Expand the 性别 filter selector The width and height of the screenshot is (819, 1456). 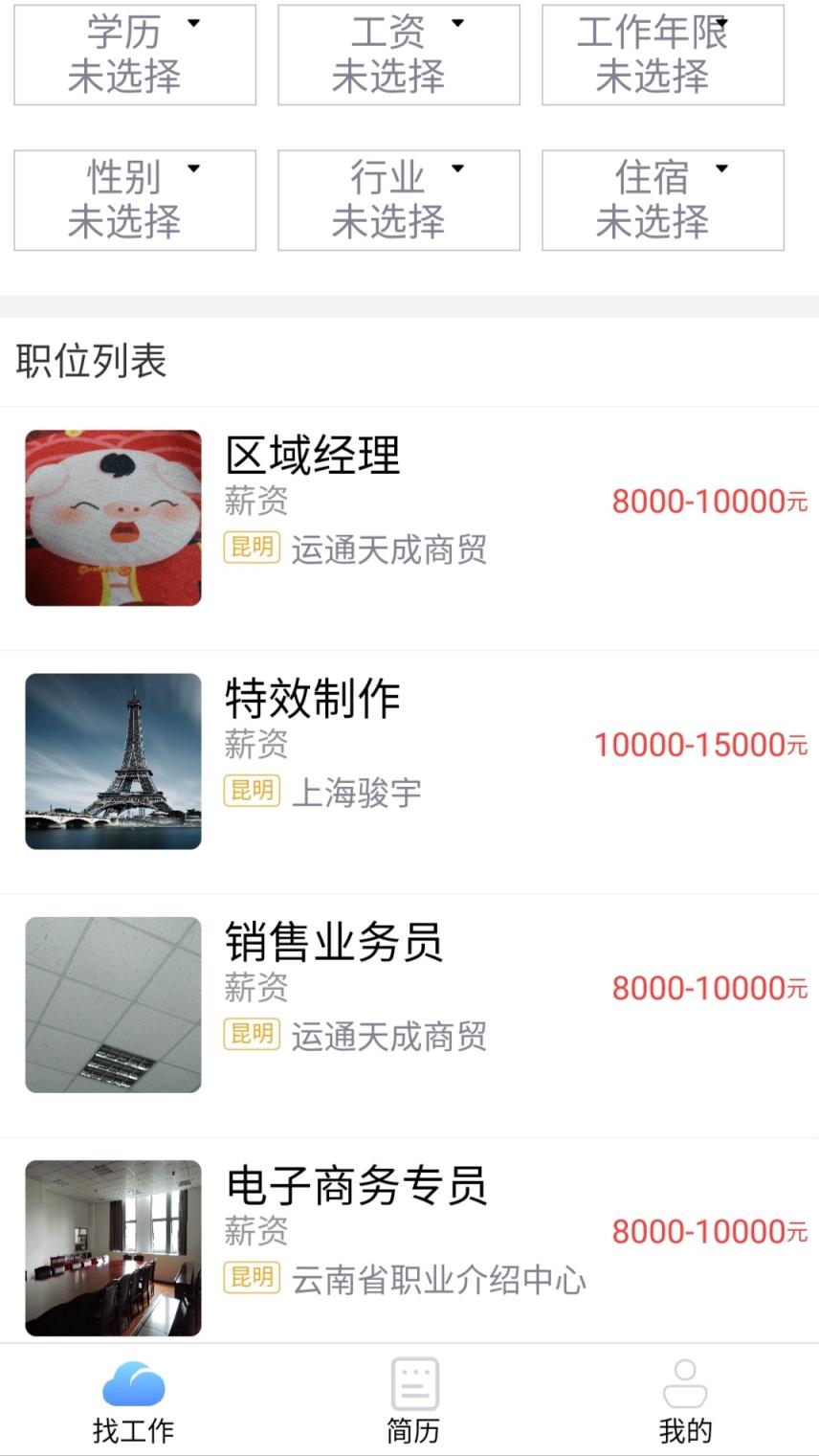[x=133, y=200]
